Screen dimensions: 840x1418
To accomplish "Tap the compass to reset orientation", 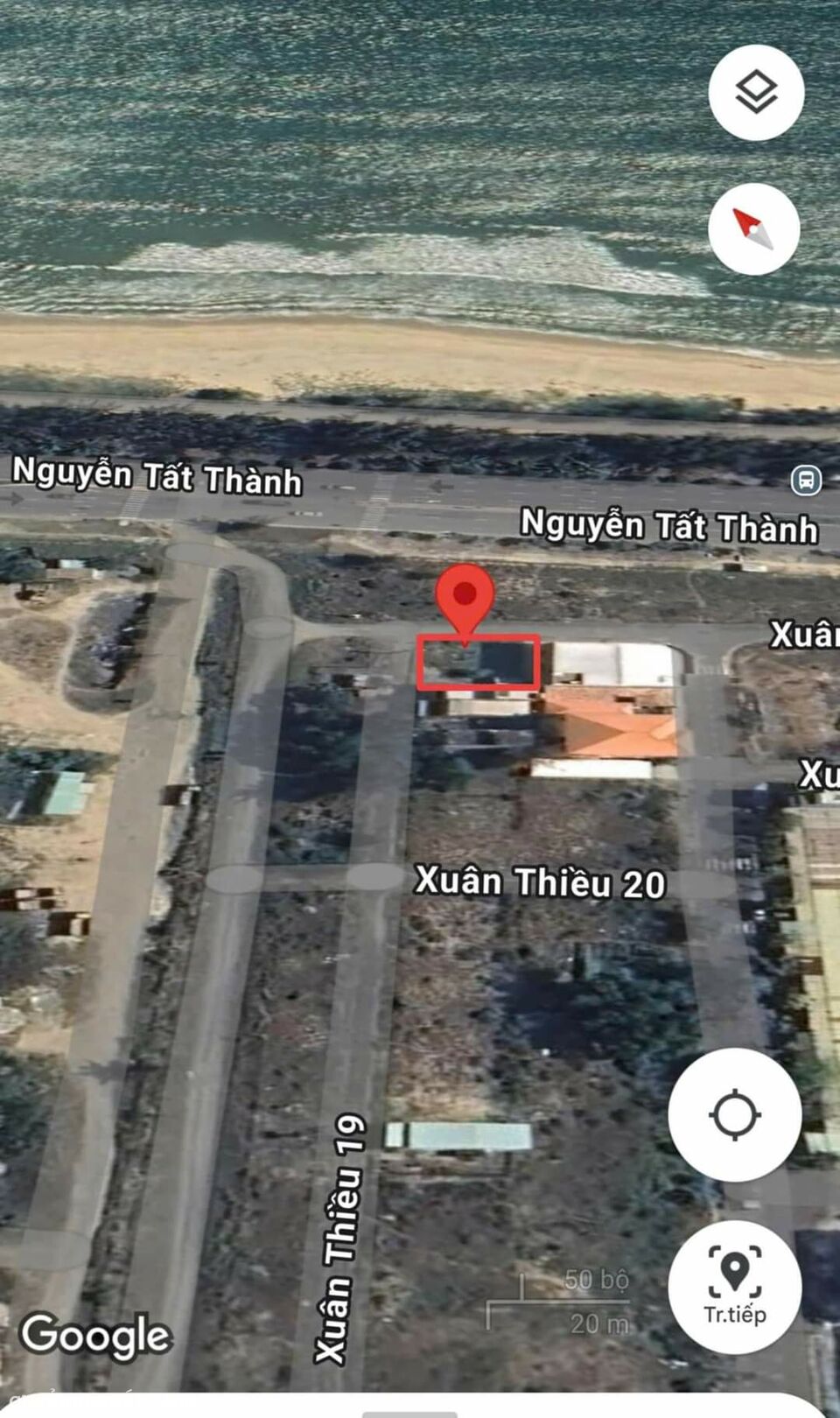I will pyautogui.click(x=753, y=229).
